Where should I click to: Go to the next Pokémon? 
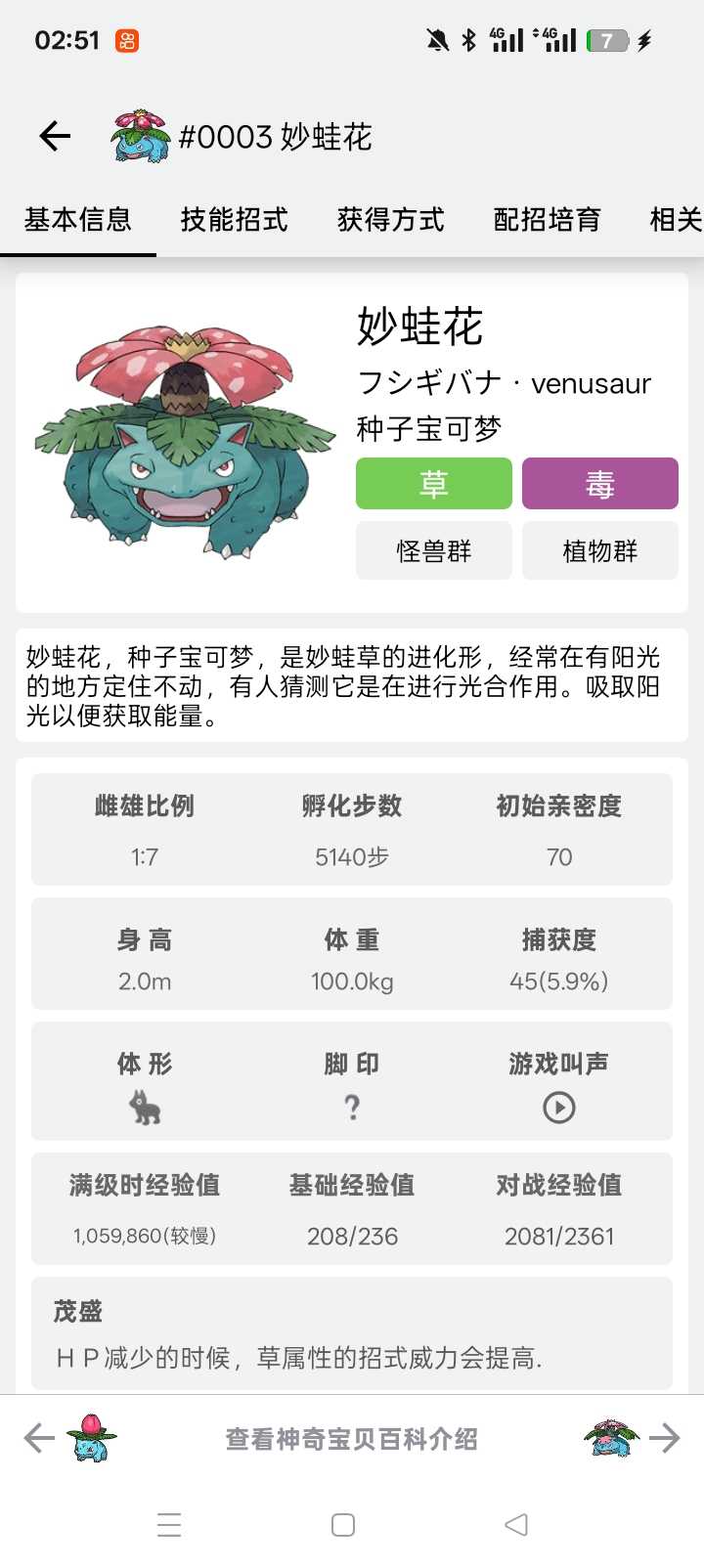point(636,1438)
